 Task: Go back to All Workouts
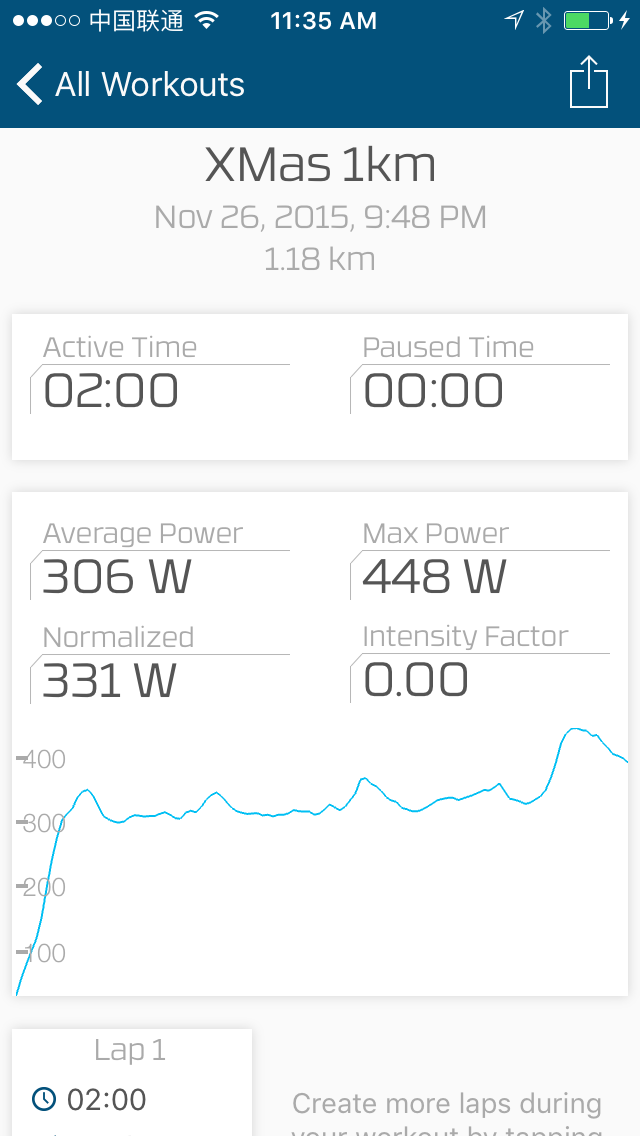pyautogui.click(x=131, y=84)
